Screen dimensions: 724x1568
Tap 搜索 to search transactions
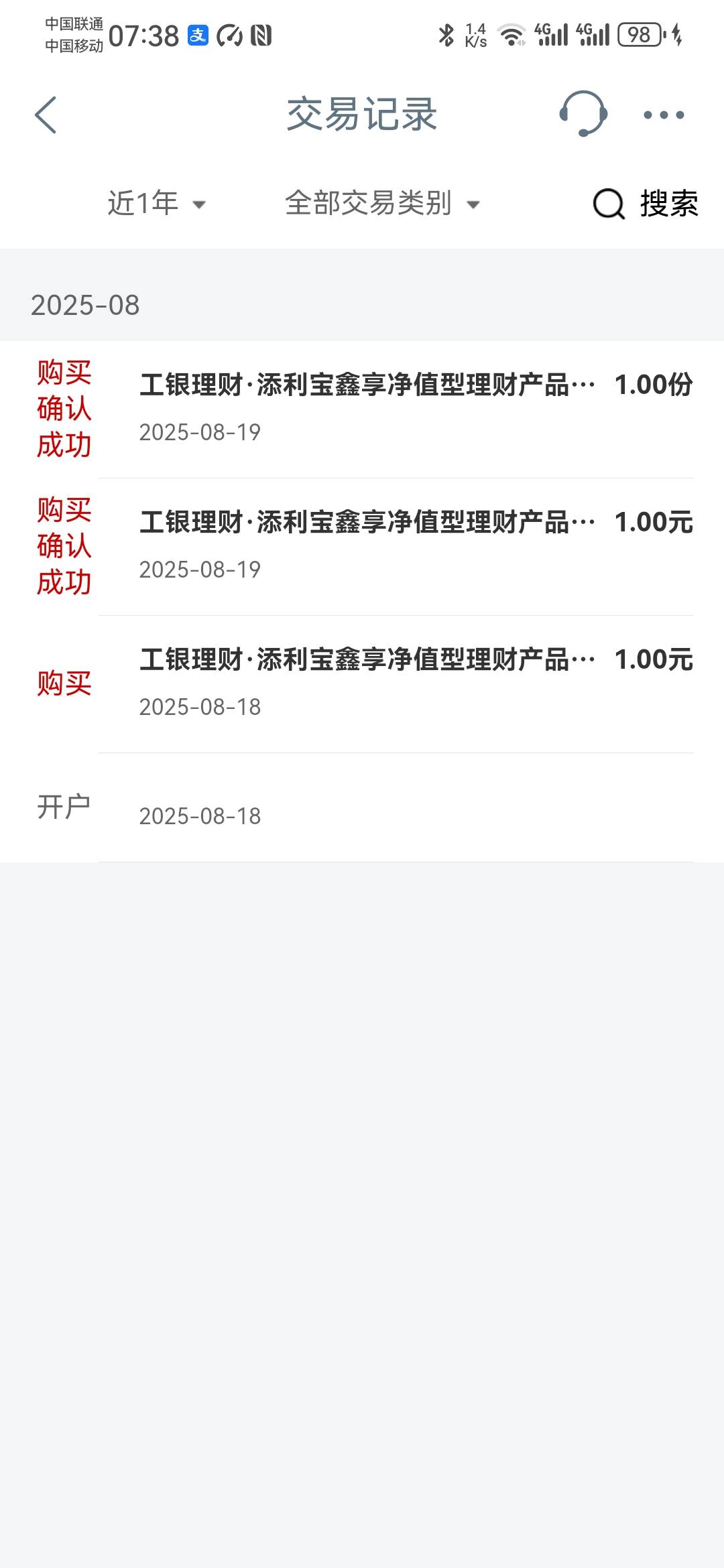(x=646, y=203)
